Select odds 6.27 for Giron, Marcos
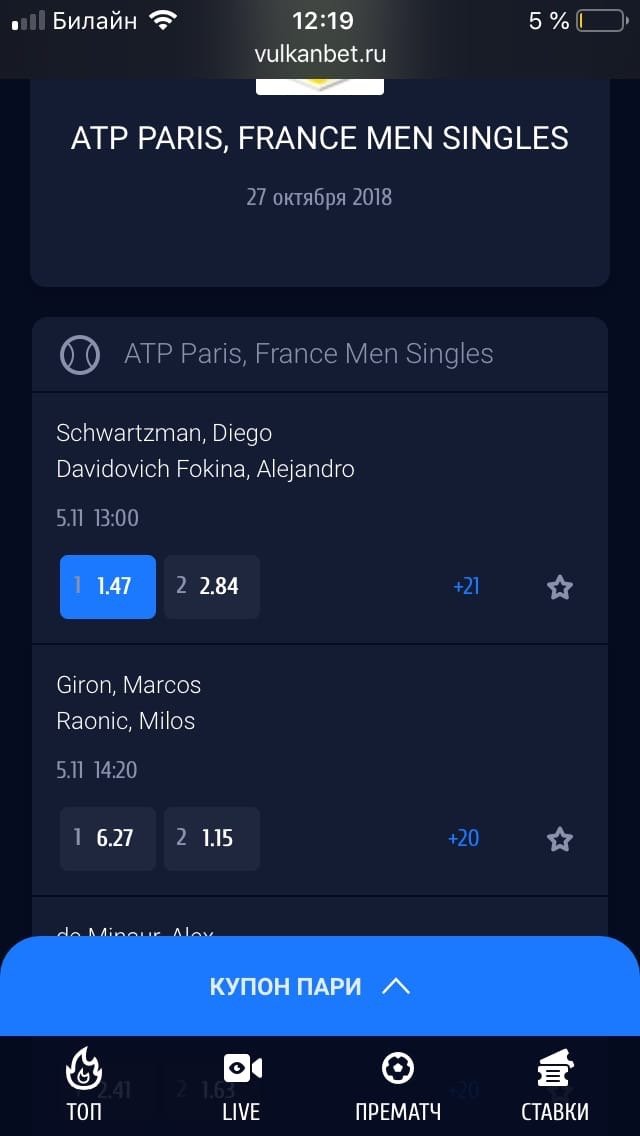The height and width of the screenshot is (1136, 640). pyautogui.click(x=108, y=839)
